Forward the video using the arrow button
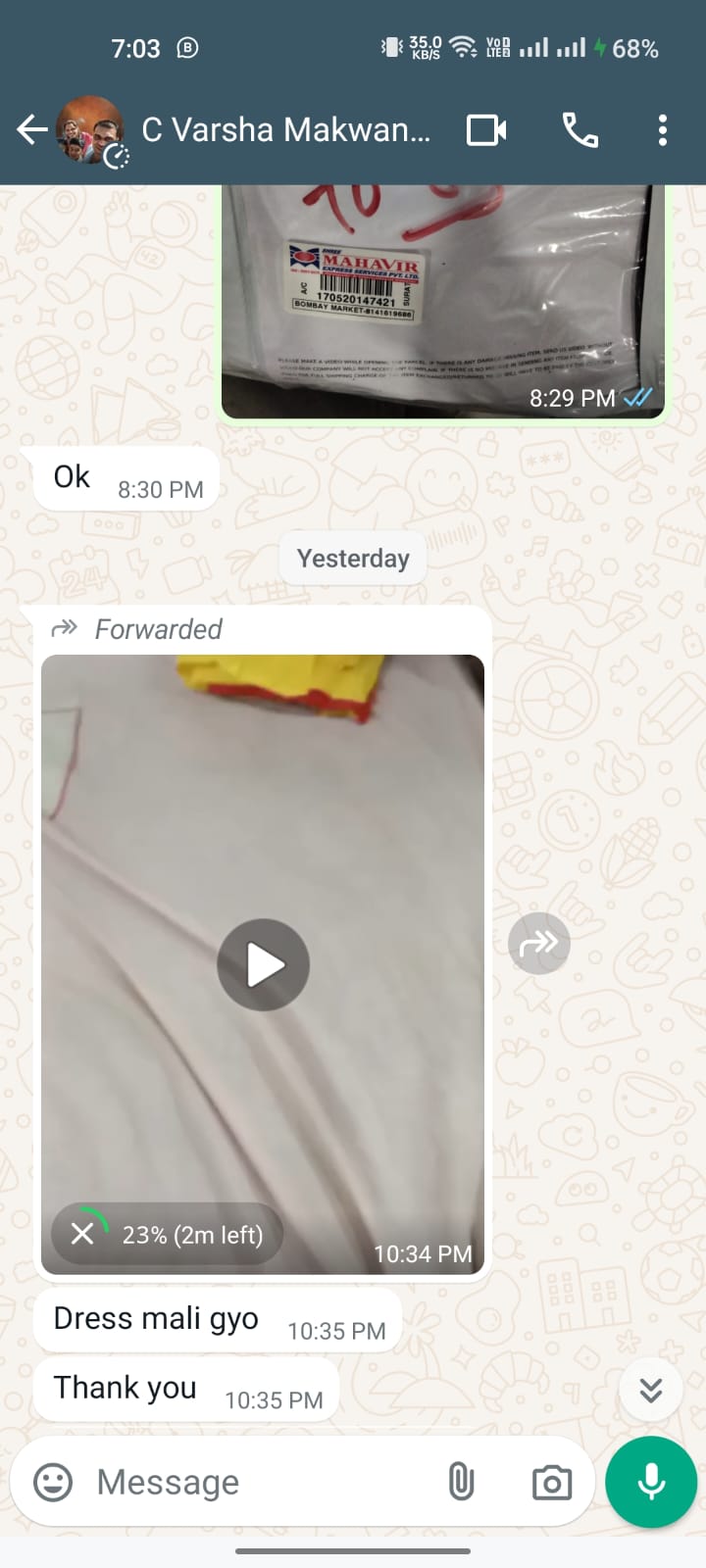This screenshot has height=1568, width=706. pyautogui.click(x=539, y=943)
